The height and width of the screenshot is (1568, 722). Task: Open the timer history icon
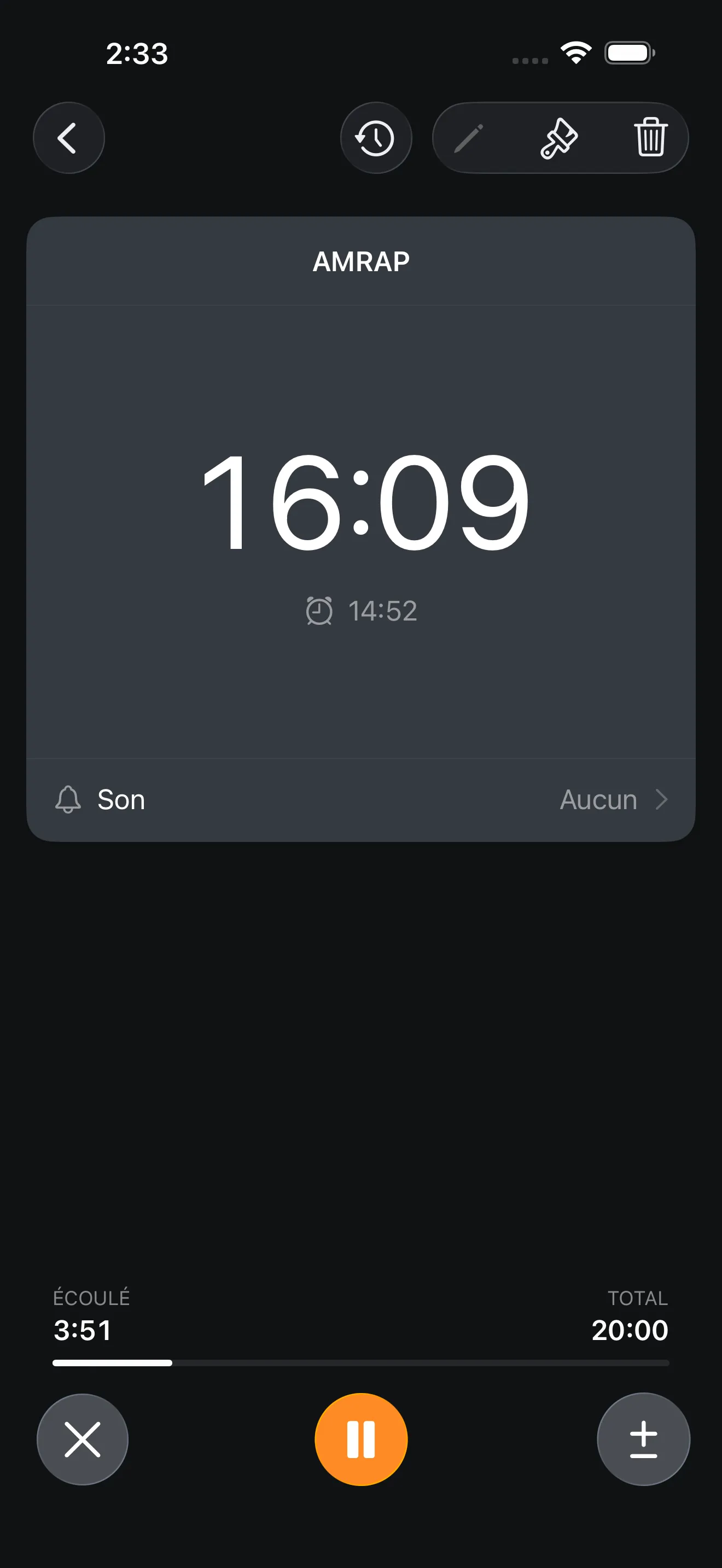point(376,138)
